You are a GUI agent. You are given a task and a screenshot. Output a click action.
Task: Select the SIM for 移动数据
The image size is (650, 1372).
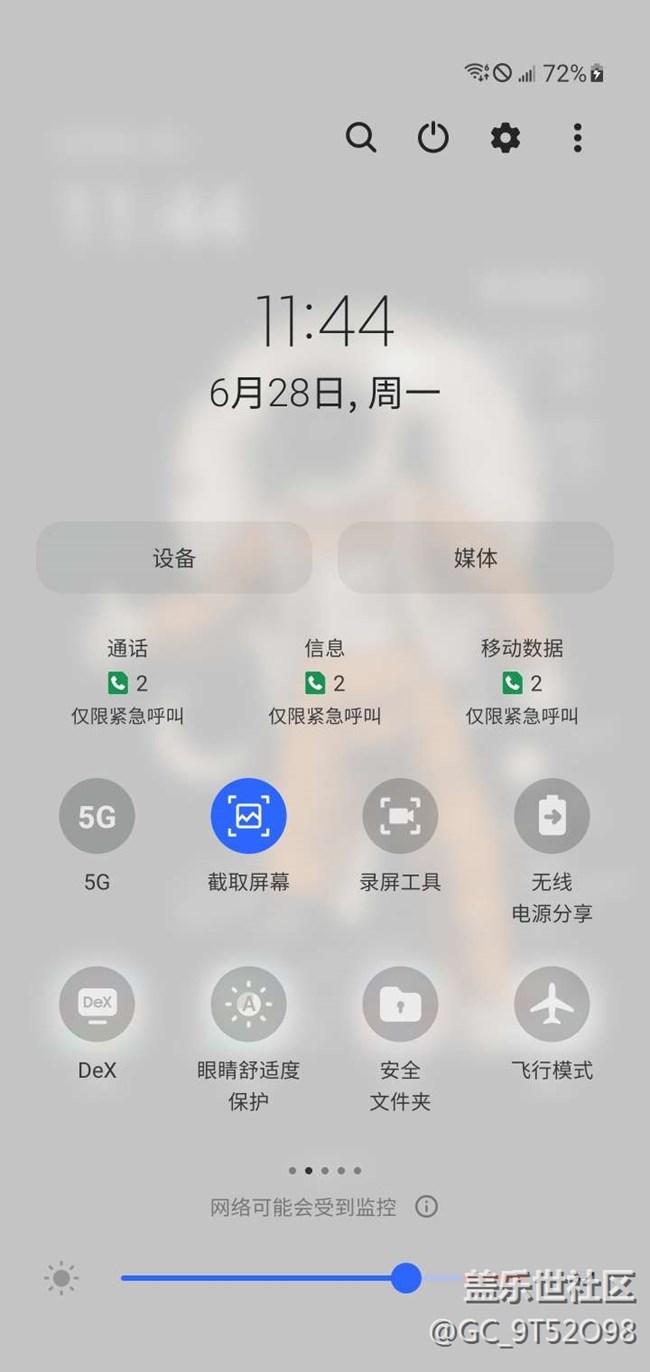click(522, 682)
